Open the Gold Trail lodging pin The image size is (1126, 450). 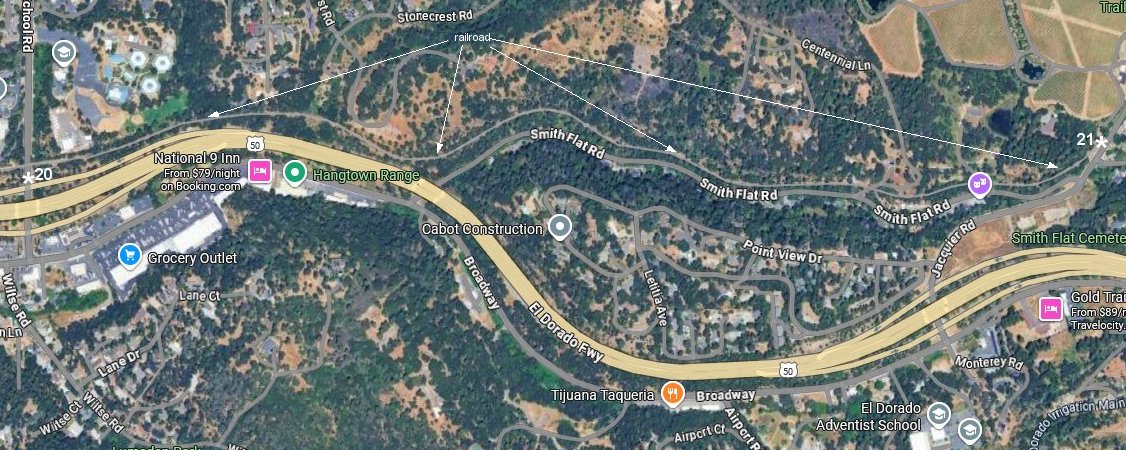coord(1050,308)
